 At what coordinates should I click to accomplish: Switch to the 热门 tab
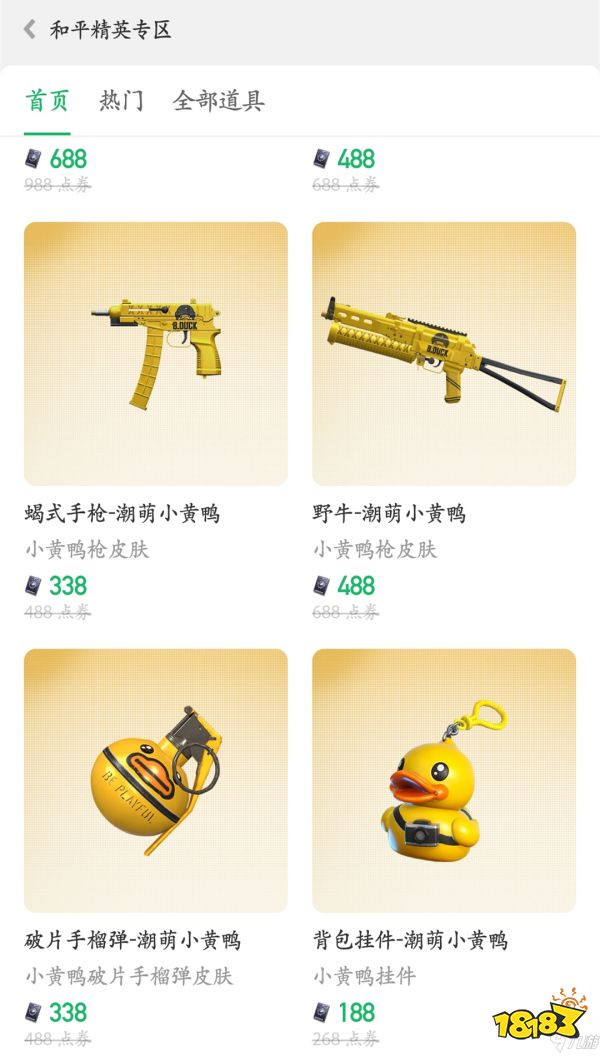coord(122,101)
